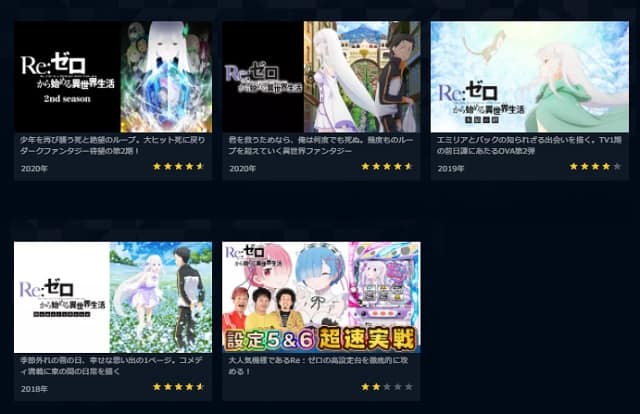Open the 設定5&6 超速実戦 video card
Image resolution: width=640 pixels, height=414 pixels.
click(x=321, y=297)
